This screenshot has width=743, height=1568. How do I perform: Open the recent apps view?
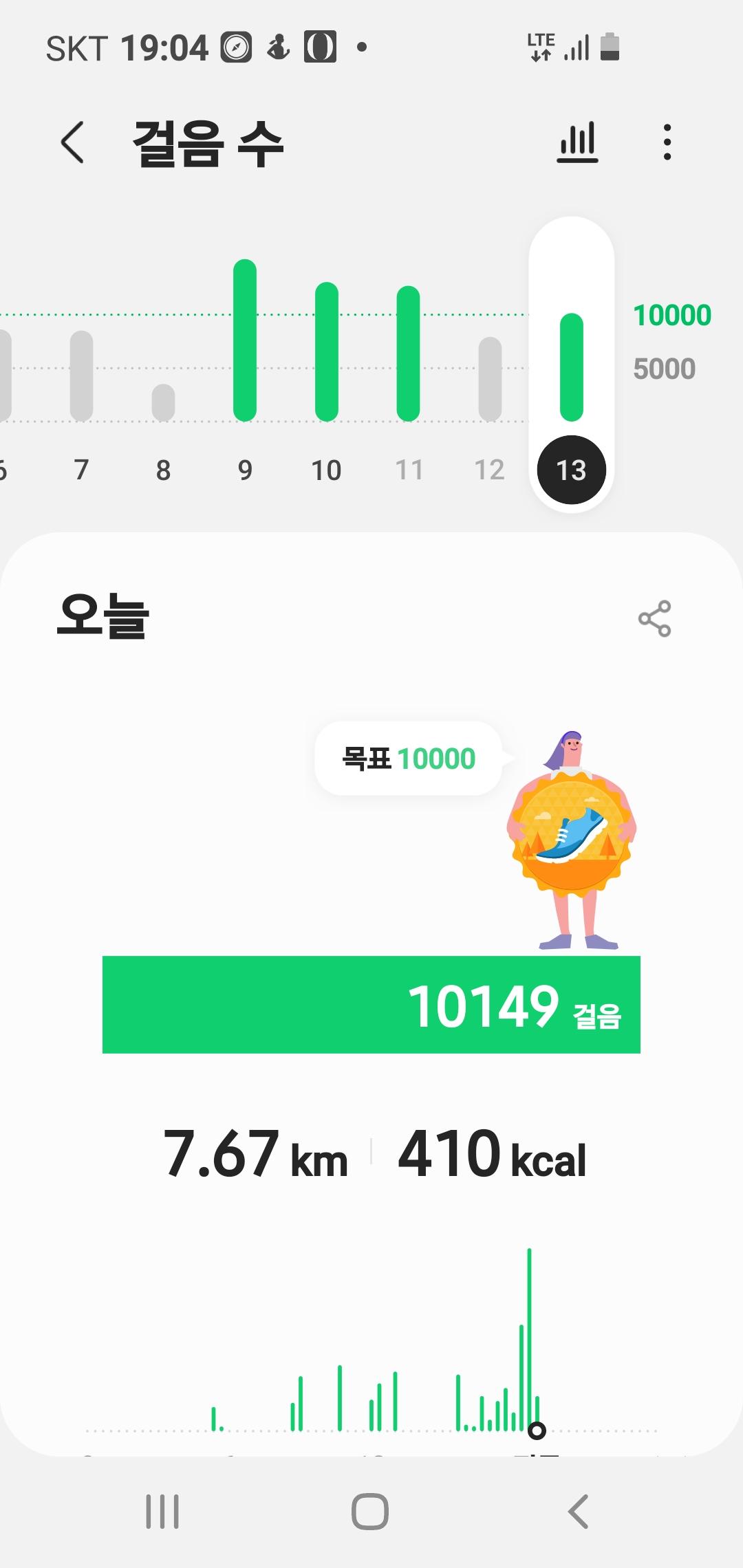[162, 1512]
